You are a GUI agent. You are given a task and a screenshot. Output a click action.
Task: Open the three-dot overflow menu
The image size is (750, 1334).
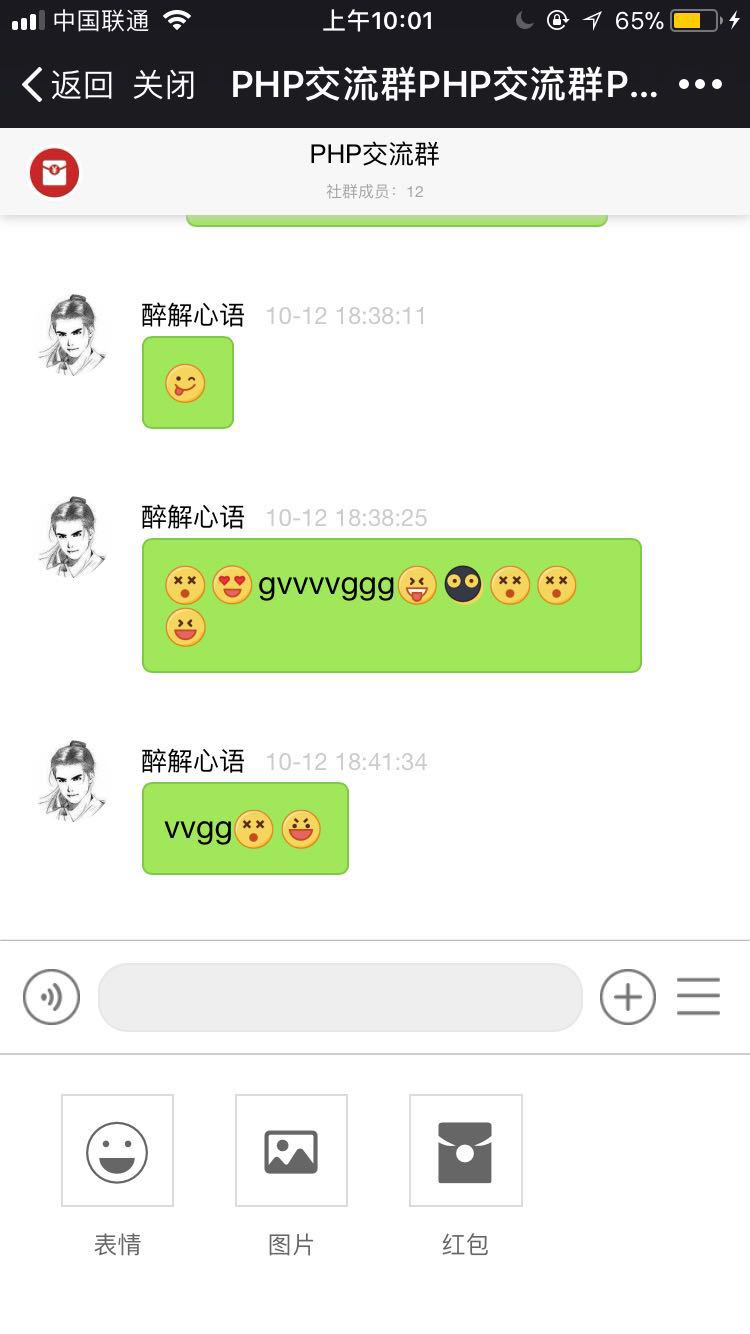[x=700, y=85]
